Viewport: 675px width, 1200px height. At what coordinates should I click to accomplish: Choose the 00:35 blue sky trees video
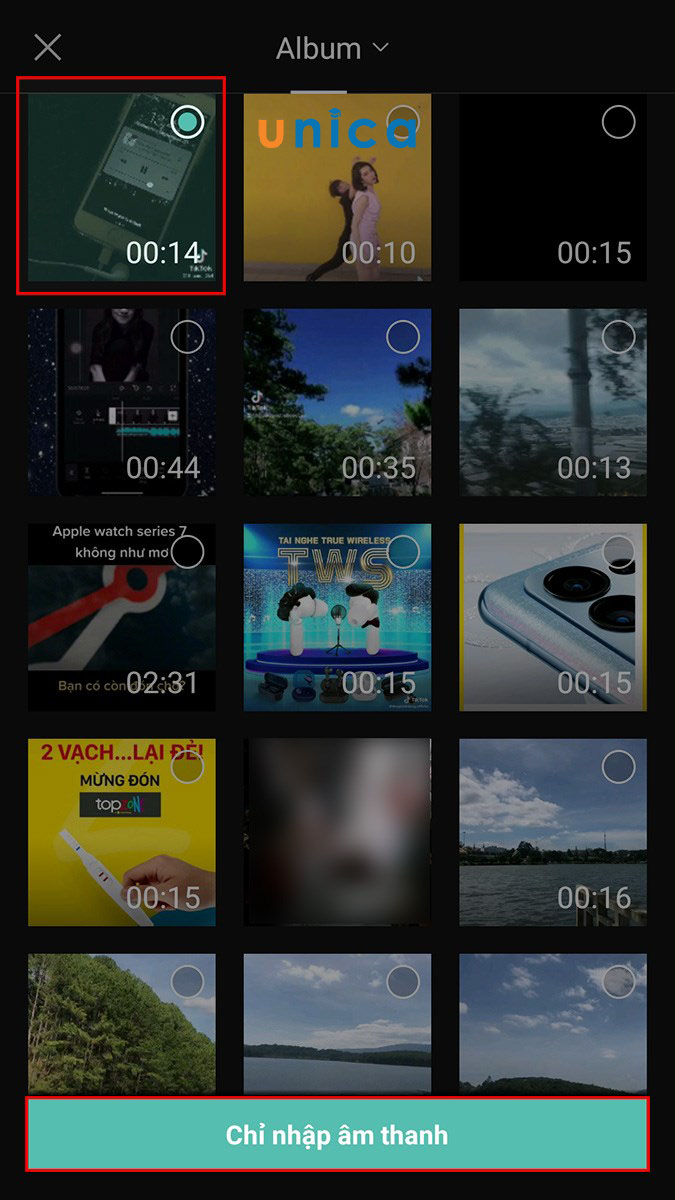pyautogui.click(x=403, y=337)
